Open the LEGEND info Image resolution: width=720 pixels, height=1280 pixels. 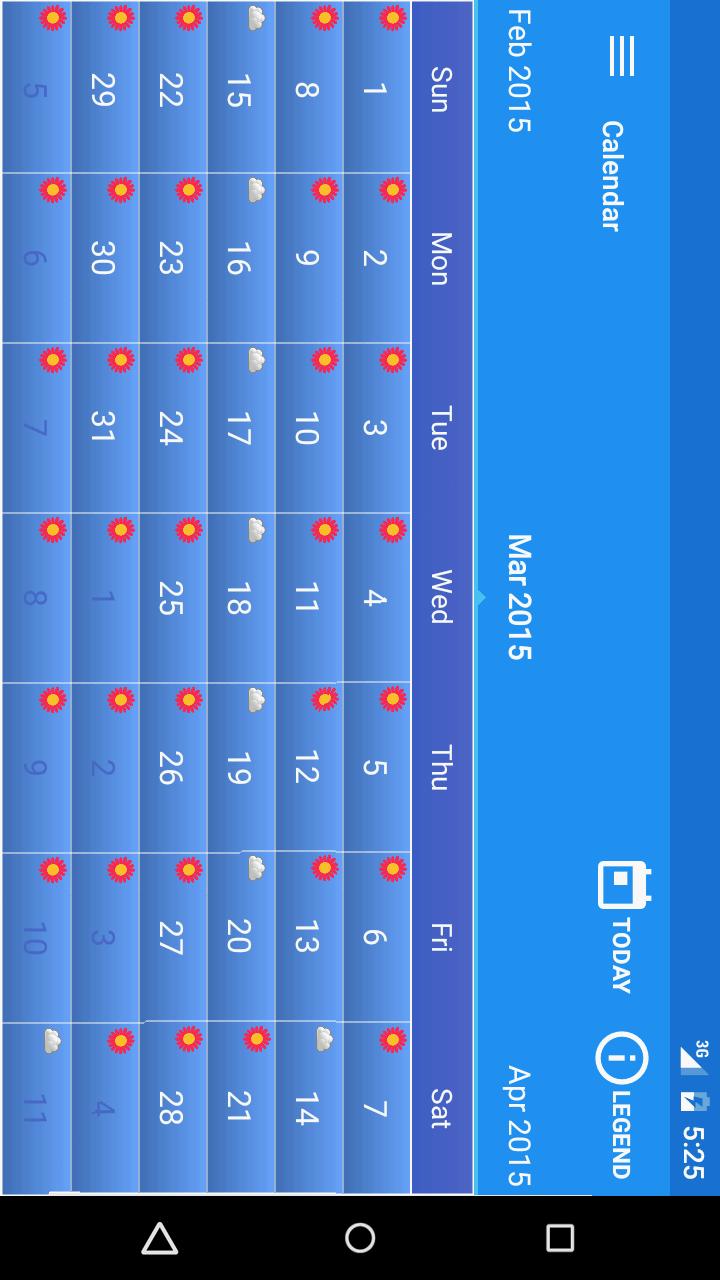tap(623, 1105)
